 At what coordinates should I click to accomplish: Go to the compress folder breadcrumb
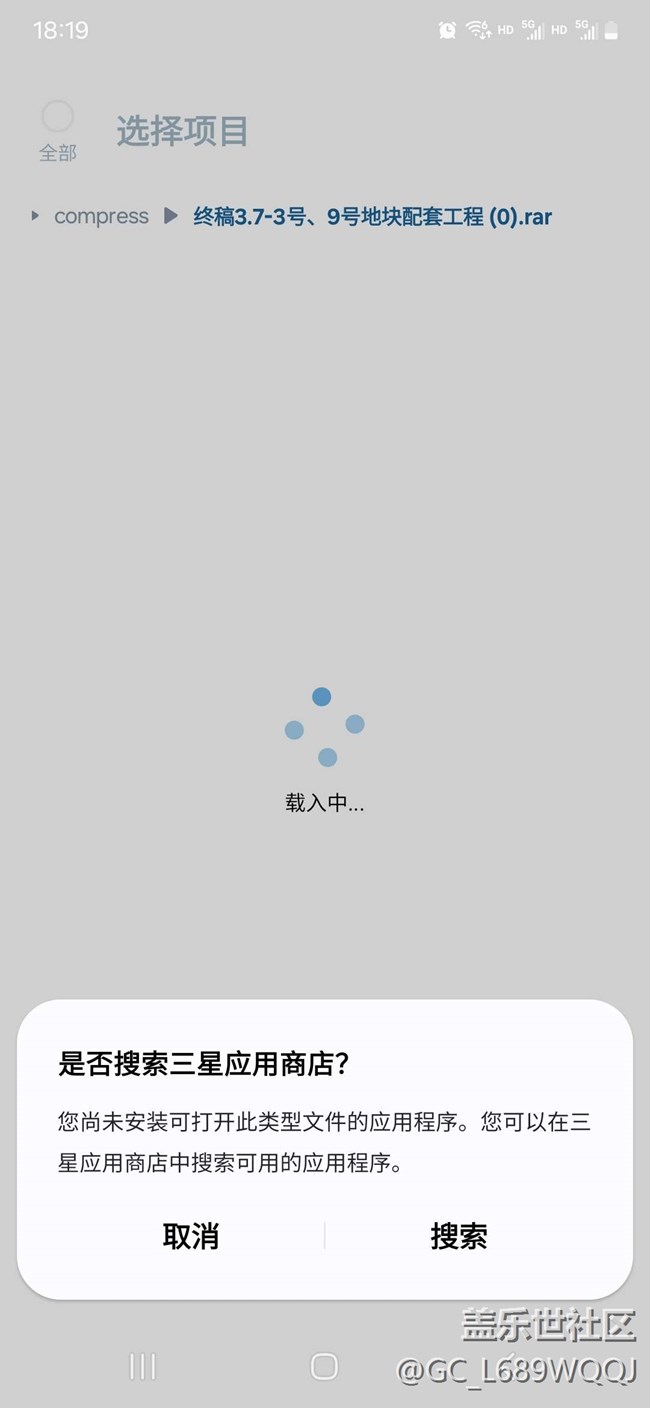coord(101,216)
